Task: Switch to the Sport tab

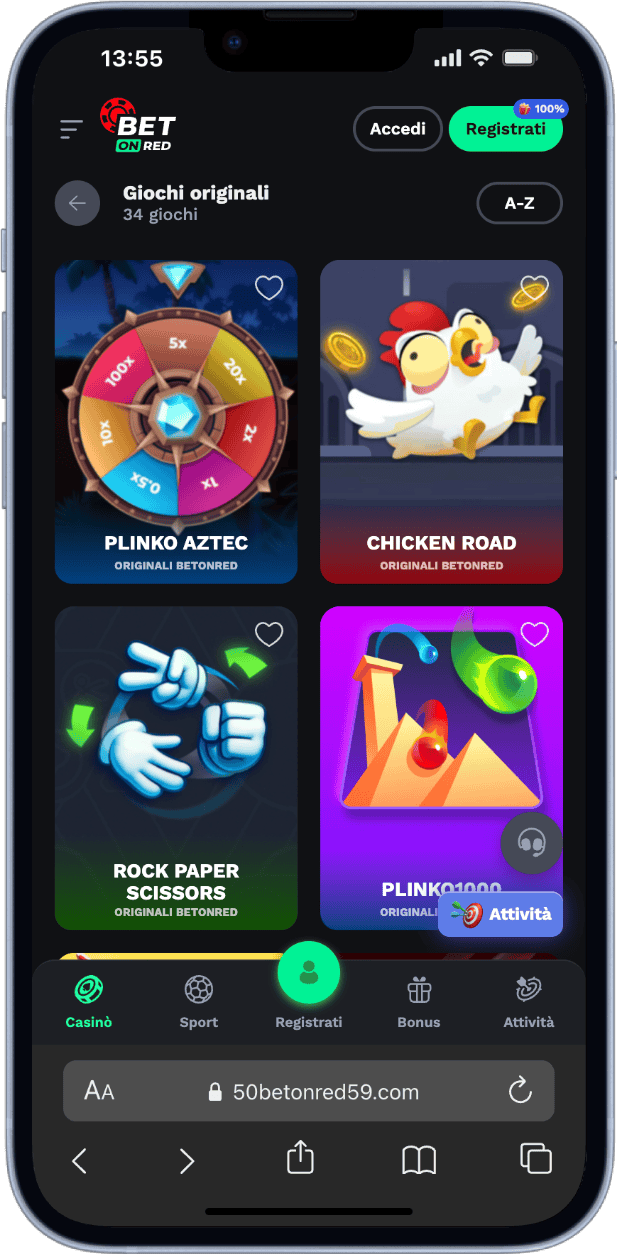Action: pos(199,1003)
